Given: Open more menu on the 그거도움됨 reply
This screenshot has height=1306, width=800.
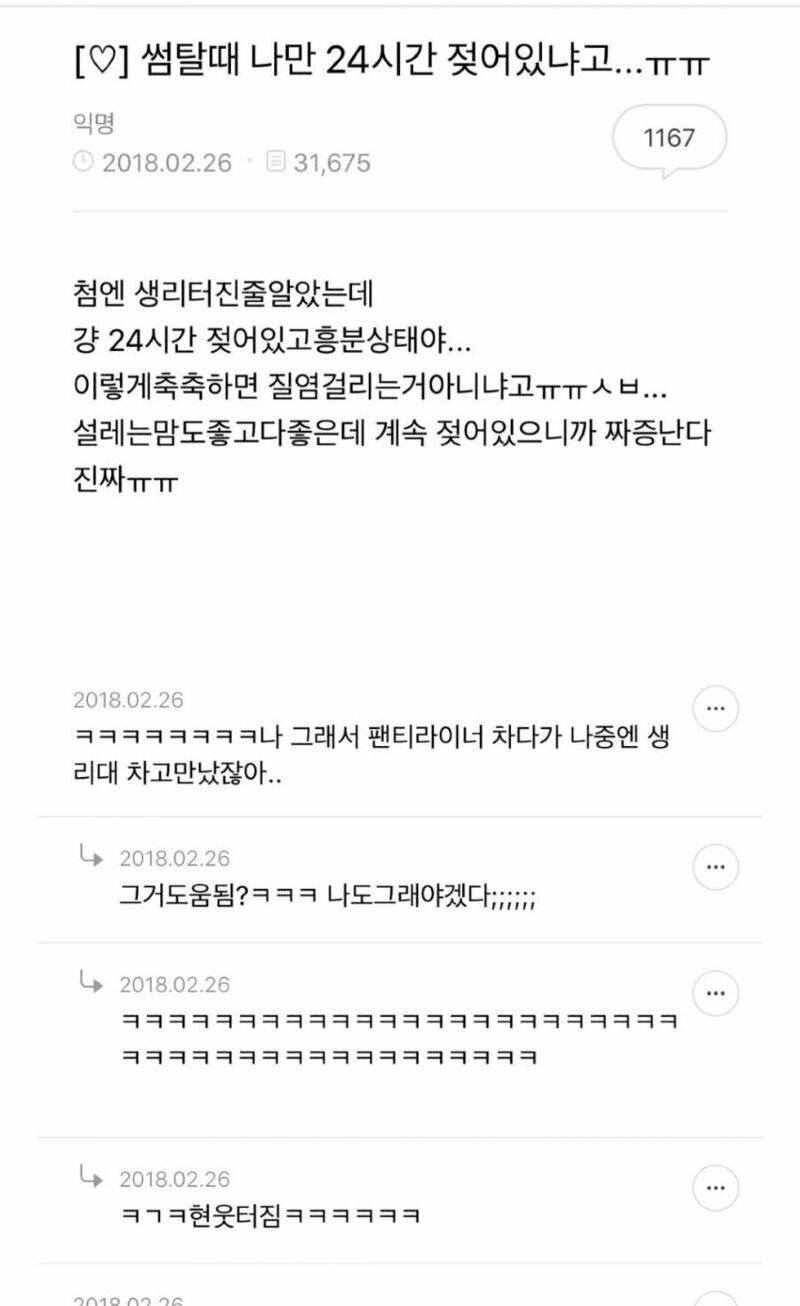Looking at the screenshot, I should point(715,867).
